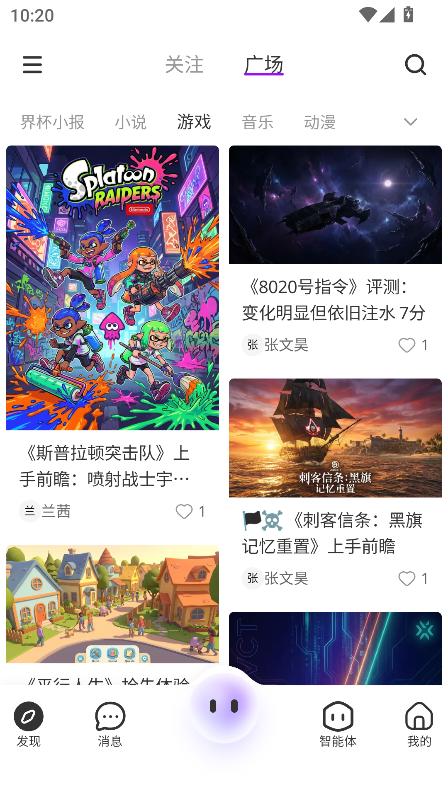Like the 斯普拉顿突击队 post
448x796 pixels.
pos(184,511)
